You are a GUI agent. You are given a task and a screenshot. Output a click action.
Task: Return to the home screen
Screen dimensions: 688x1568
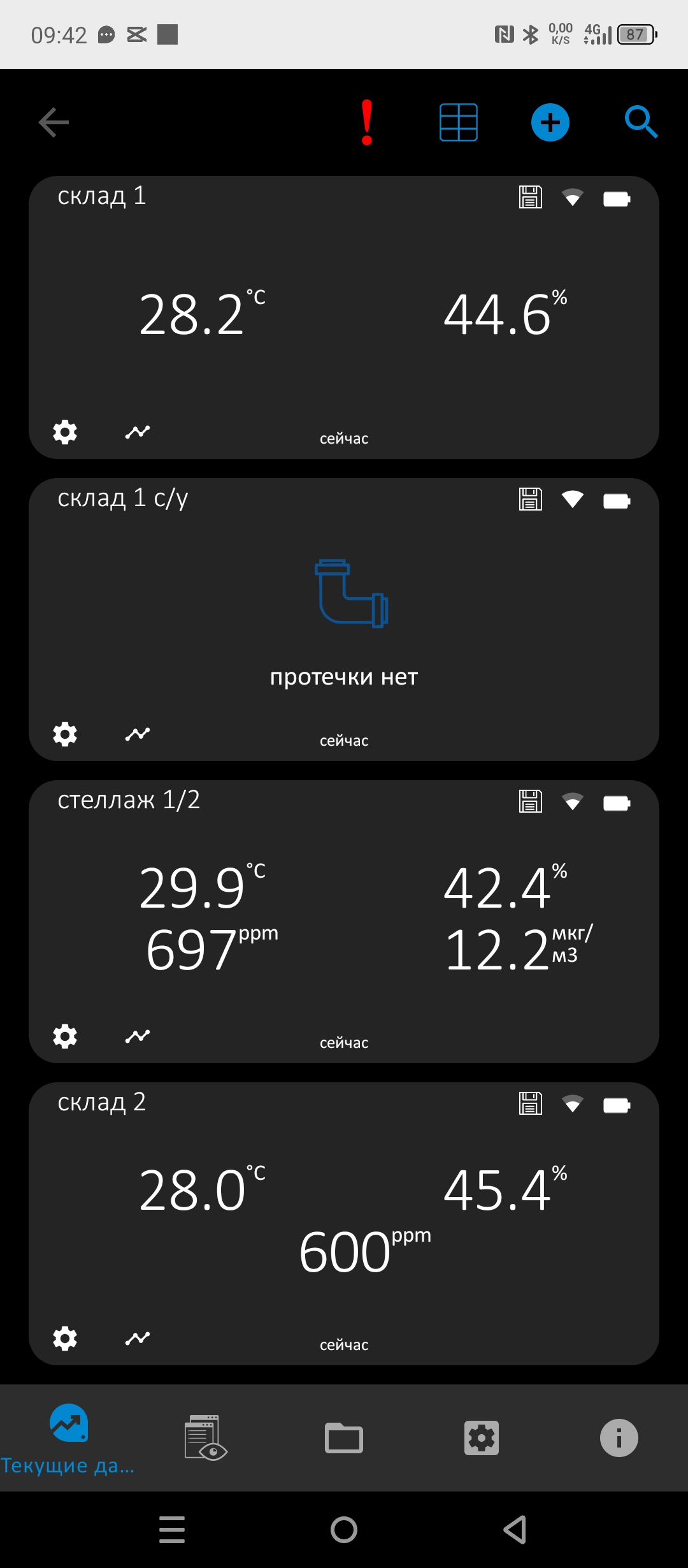(x=344, y=1529)
